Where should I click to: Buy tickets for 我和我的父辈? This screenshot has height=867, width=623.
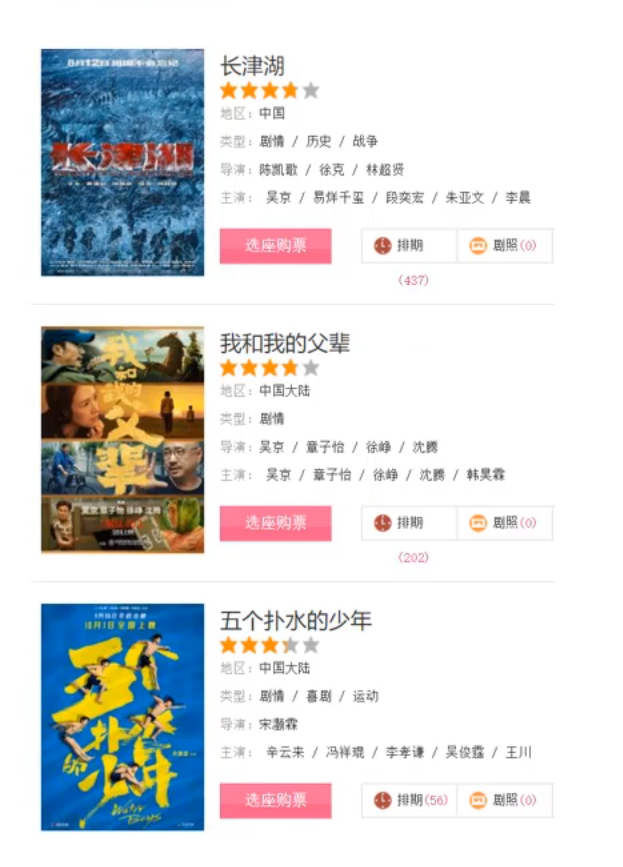click(275, 523)
